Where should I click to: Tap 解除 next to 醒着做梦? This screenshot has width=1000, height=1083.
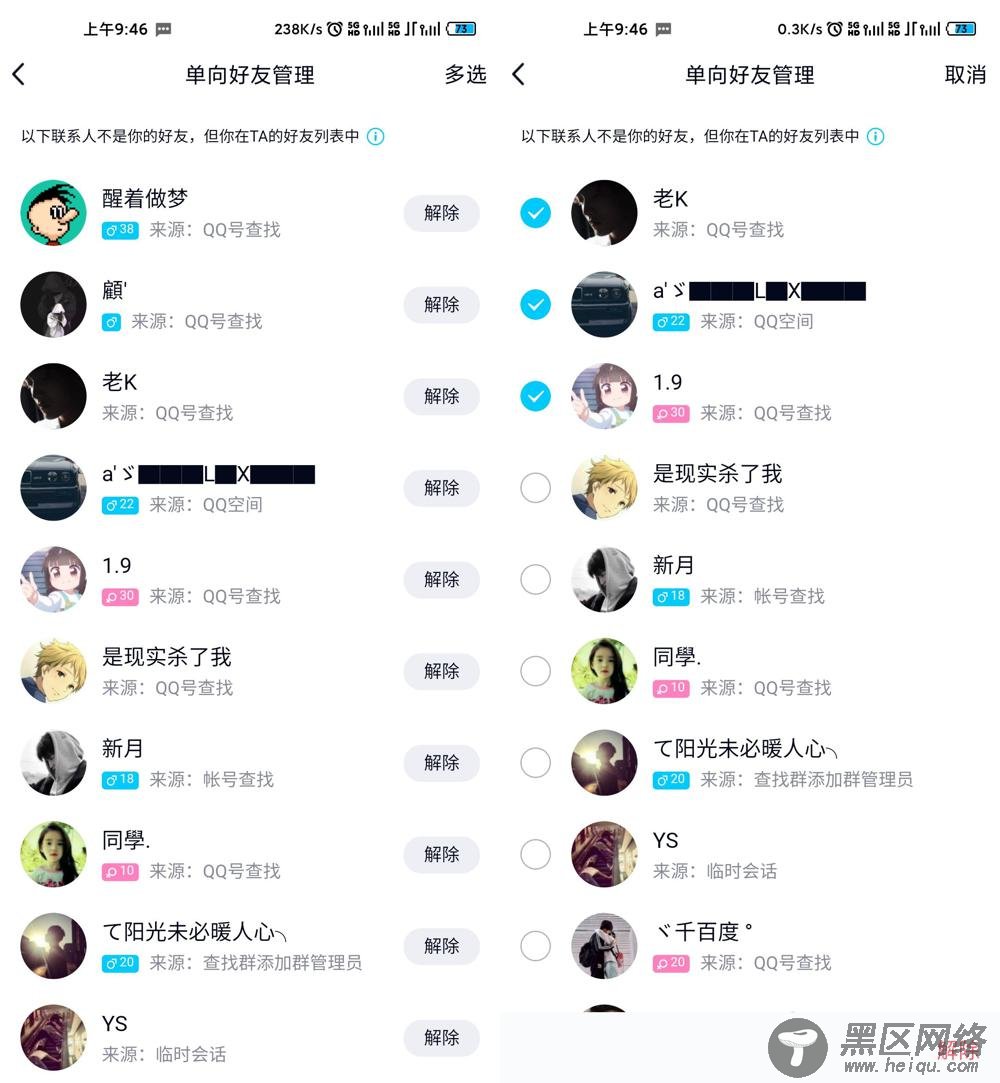tap(441, 213)
